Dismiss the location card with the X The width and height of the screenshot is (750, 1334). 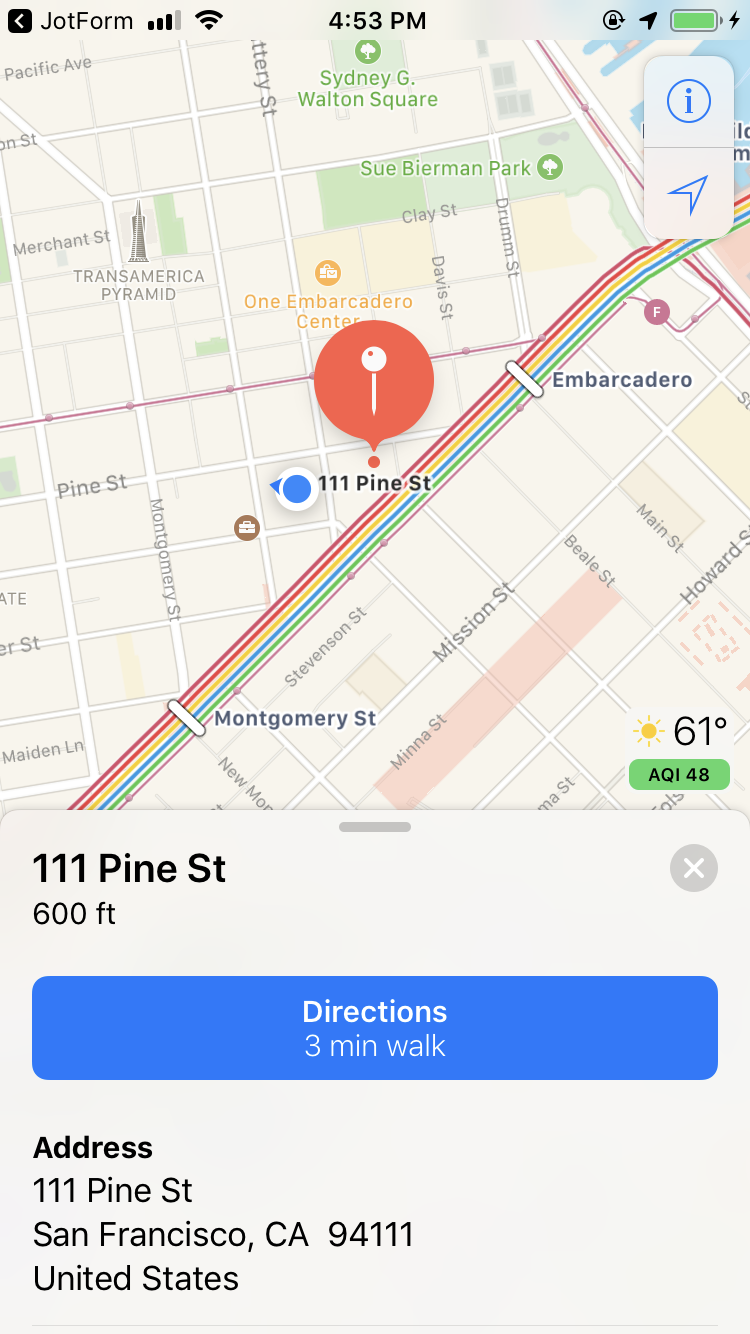(x=693, y=868)
